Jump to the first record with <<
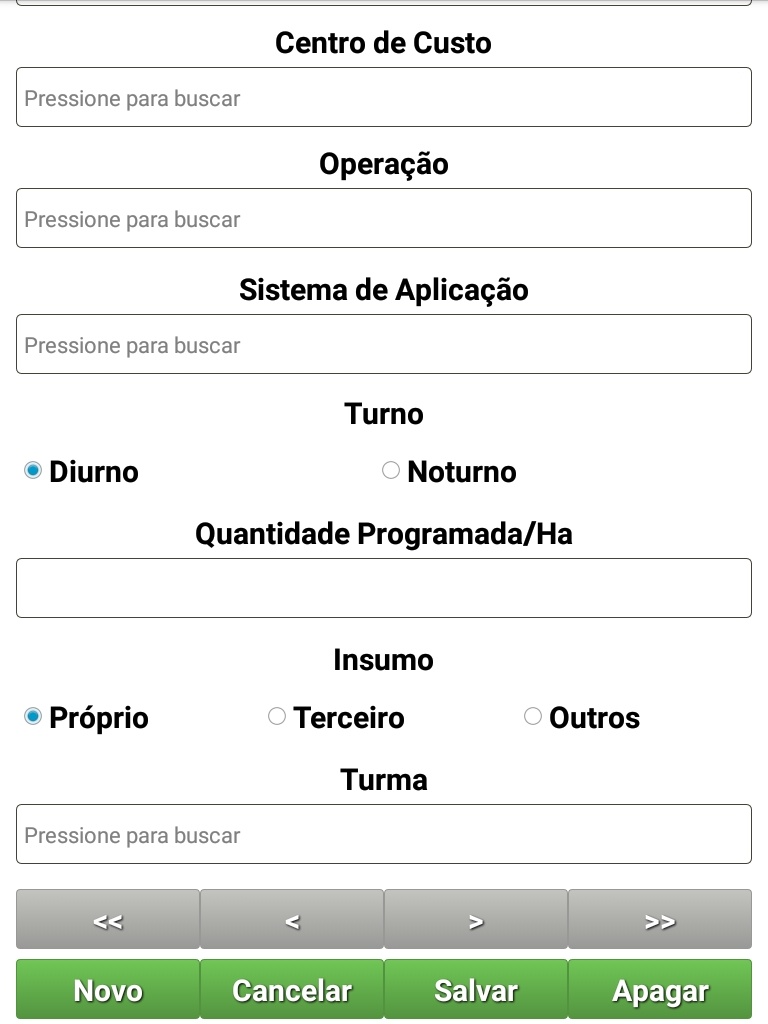Viewport: 768px width, 1024px height. coord(108,920)
